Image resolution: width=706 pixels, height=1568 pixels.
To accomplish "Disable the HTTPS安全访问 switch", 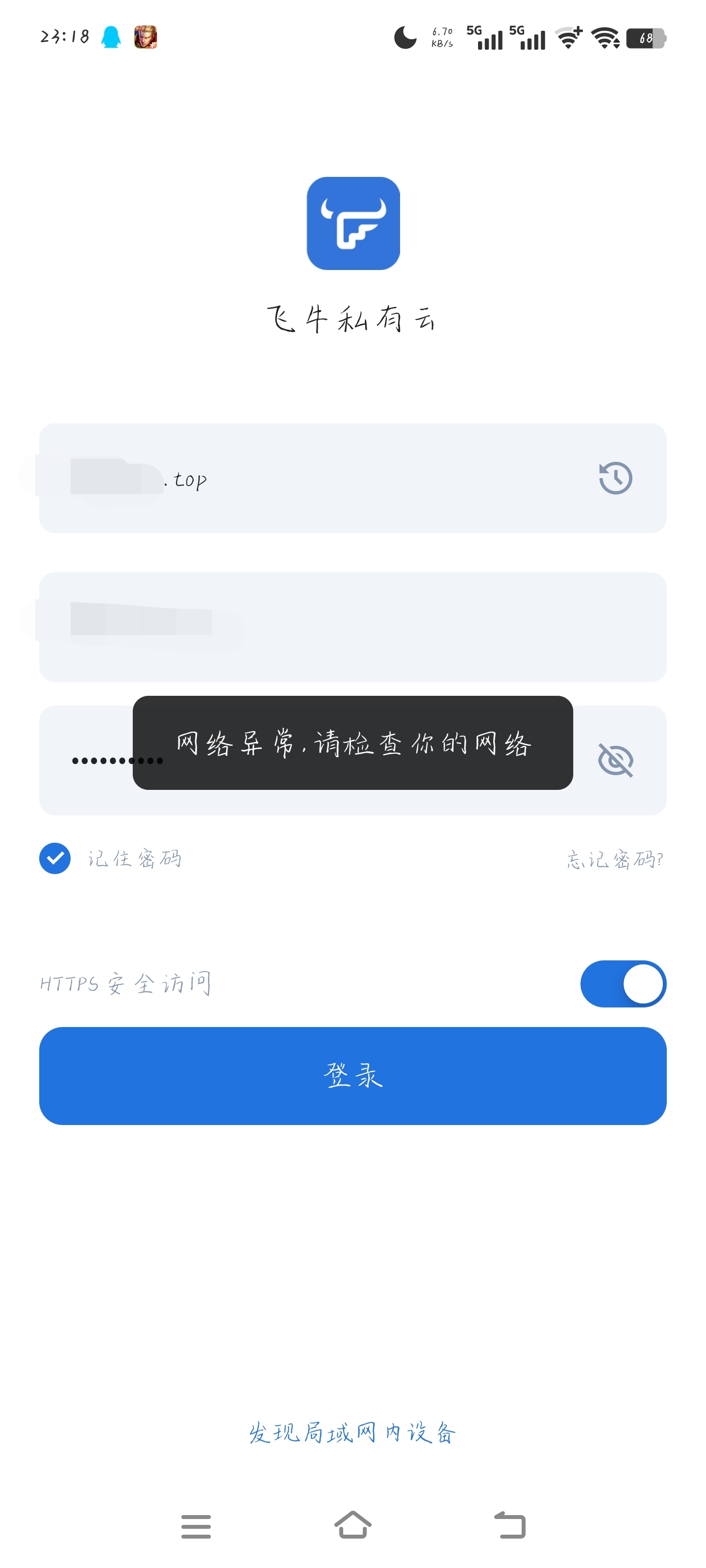I will click(623, 983).
